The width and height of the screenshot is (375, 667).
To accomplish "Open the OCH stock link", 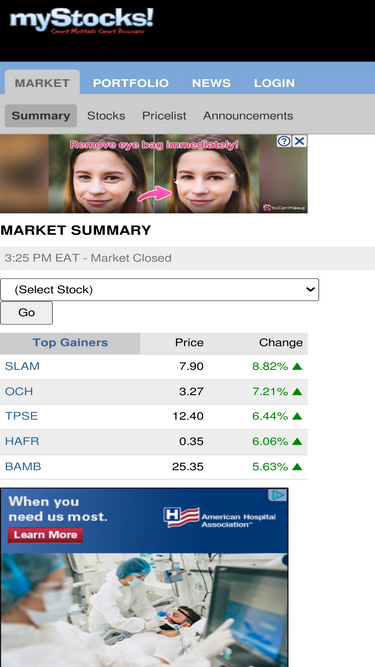I will point(19,391).
